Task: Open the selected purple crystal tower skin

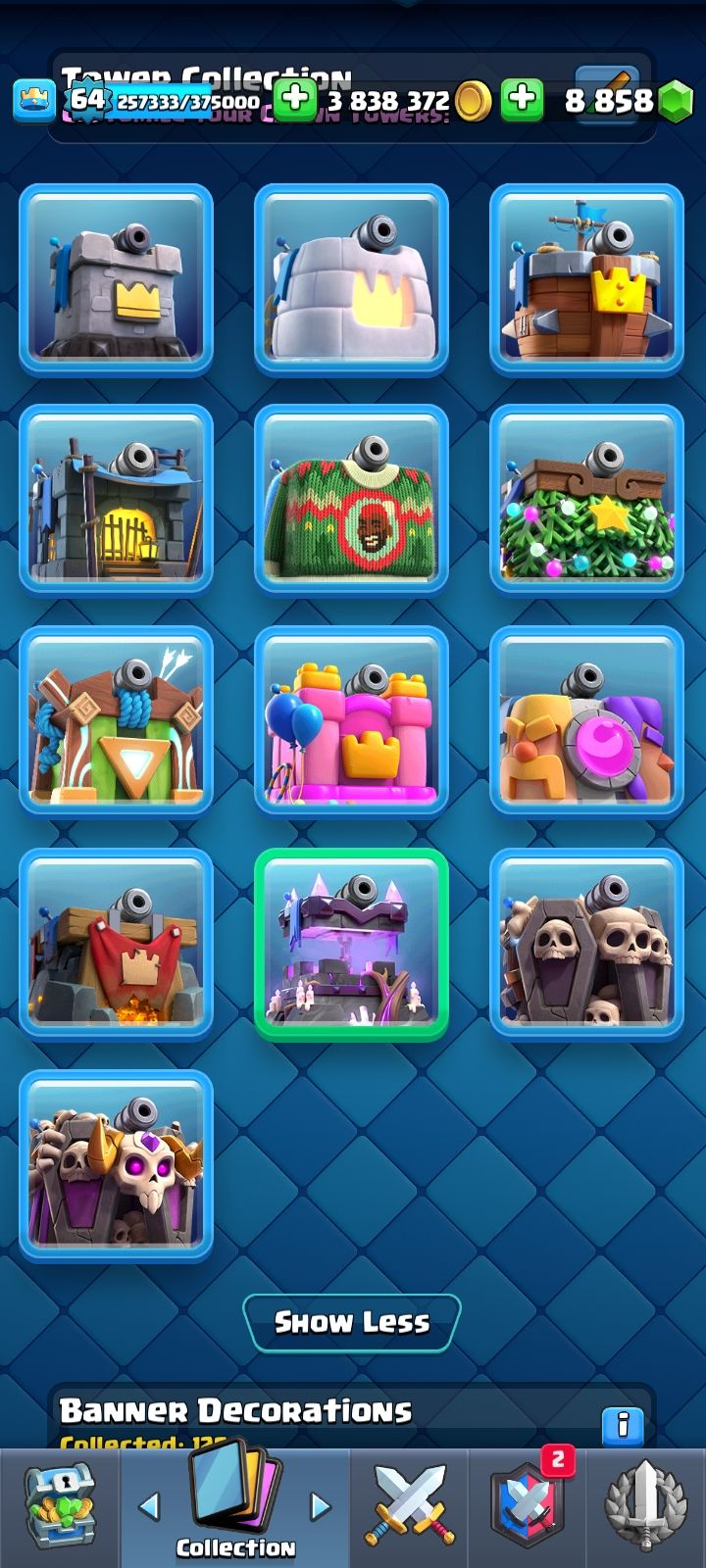Action: [351, 943]
